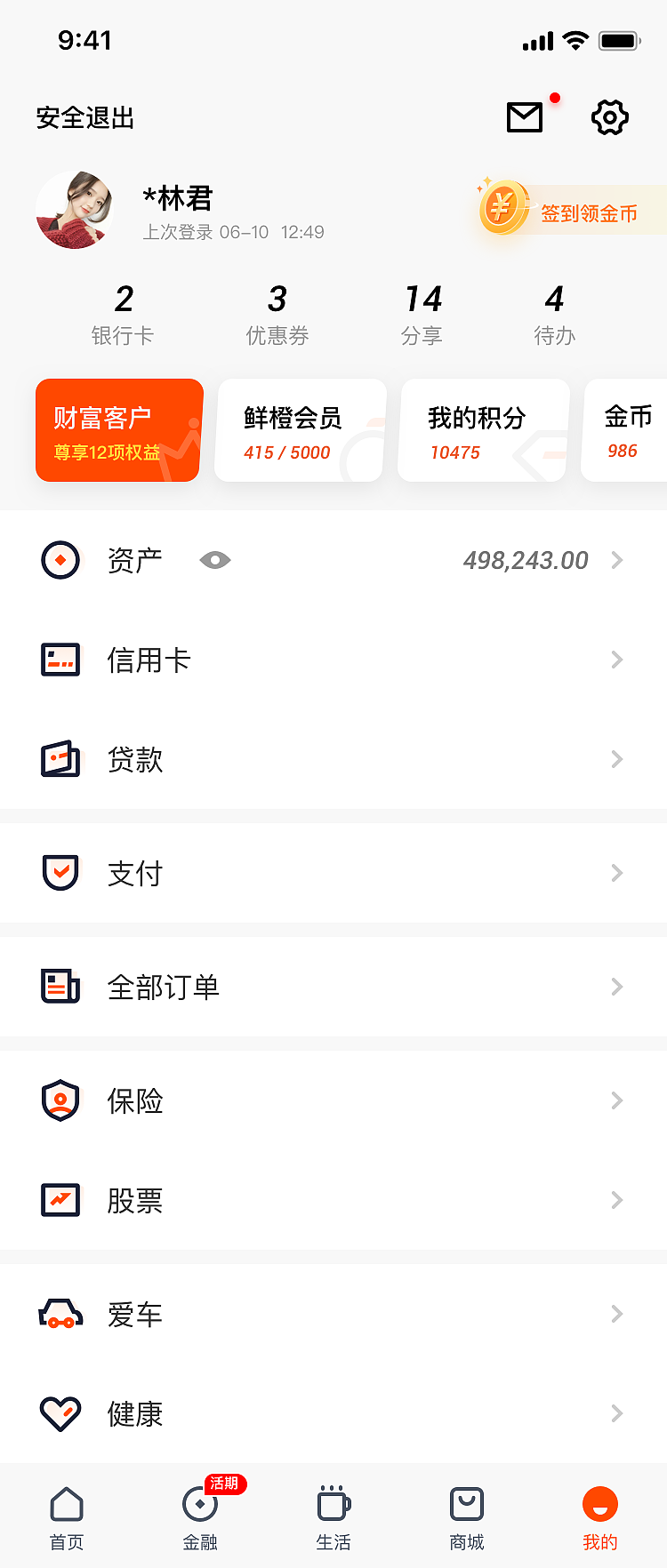This screenshot has height=1568, width=667.
Task: Expand the 健康 row chevron
Action: point(618,1413)
